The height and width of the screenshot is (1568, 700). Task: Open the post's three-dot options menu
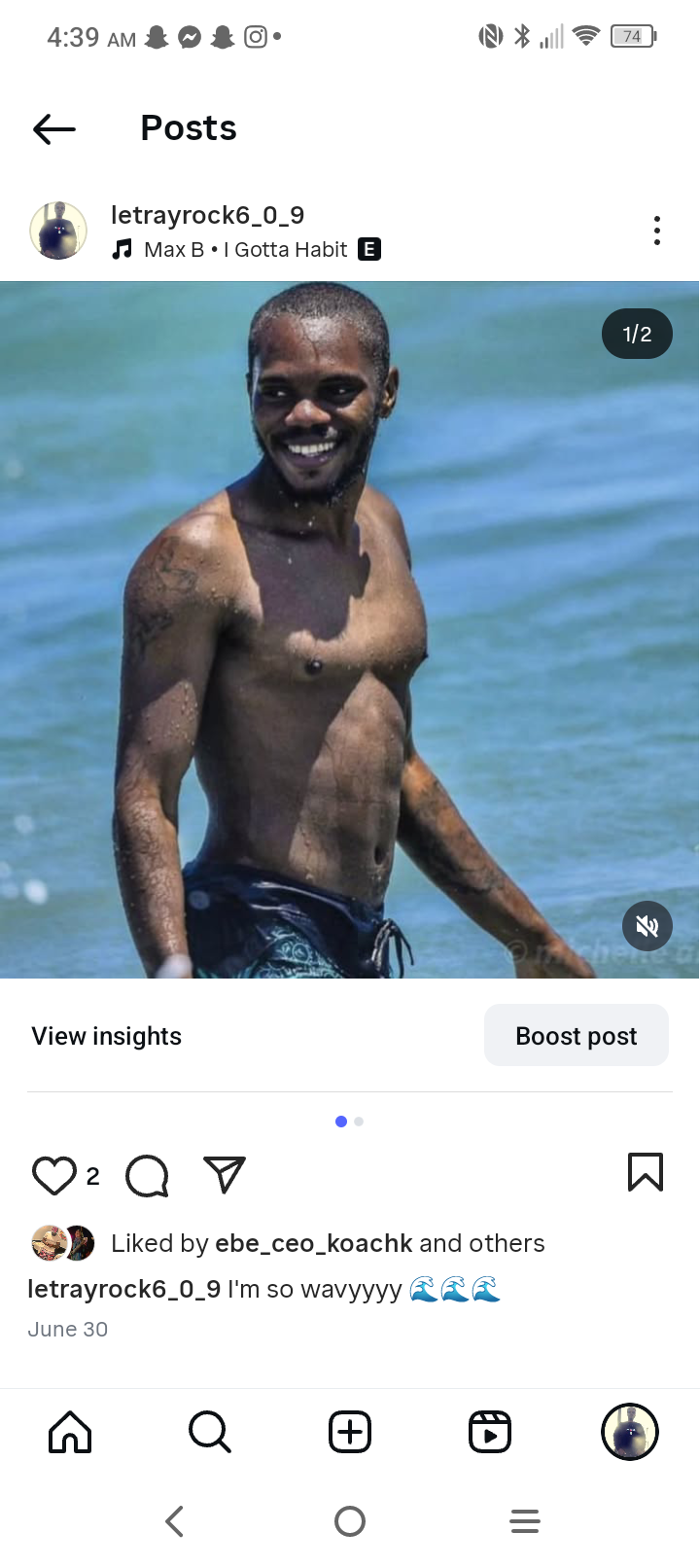coord(657,231)
